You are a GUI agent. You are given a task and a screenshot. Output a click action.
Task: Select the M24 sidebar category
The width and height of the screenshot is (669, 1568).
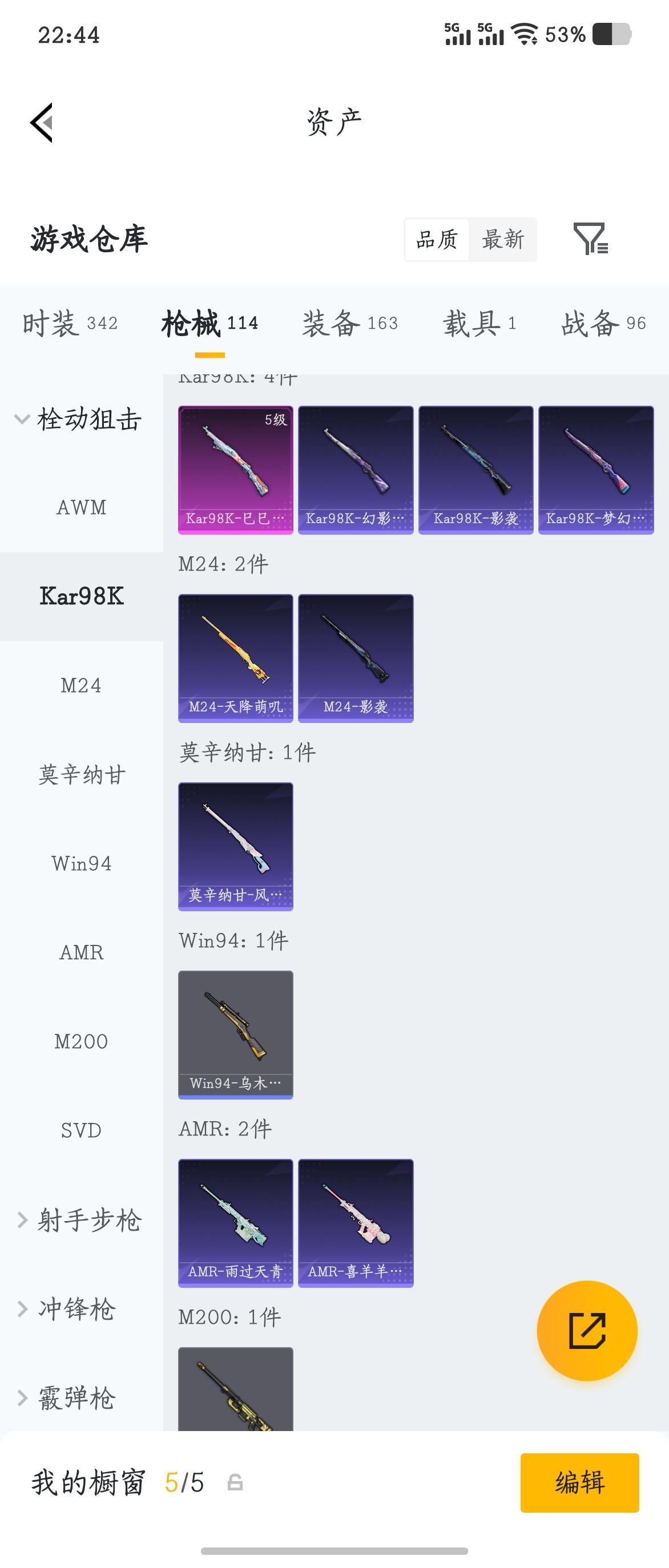[x=81, y=684]
